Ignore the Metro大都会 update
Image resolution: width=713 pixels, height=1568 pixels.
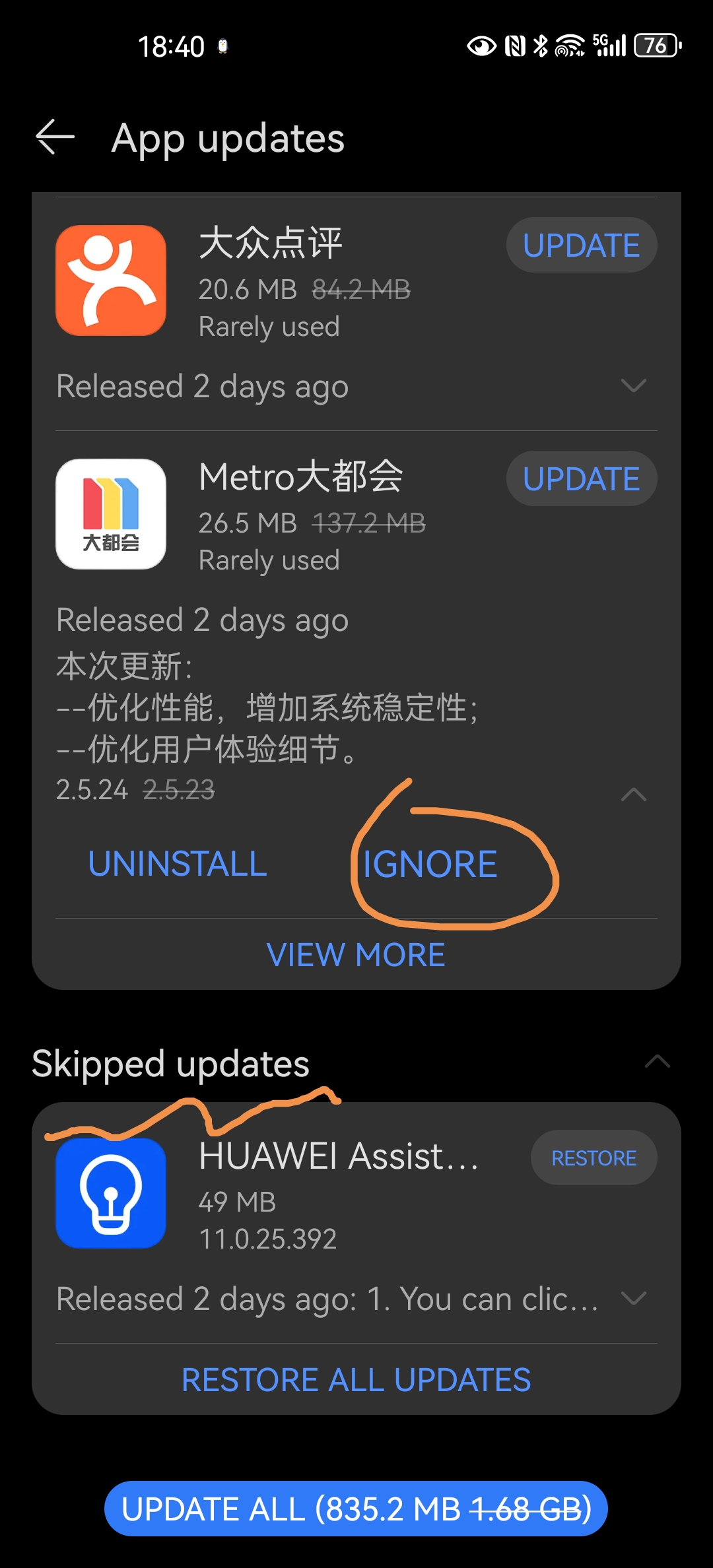(430, 863)
